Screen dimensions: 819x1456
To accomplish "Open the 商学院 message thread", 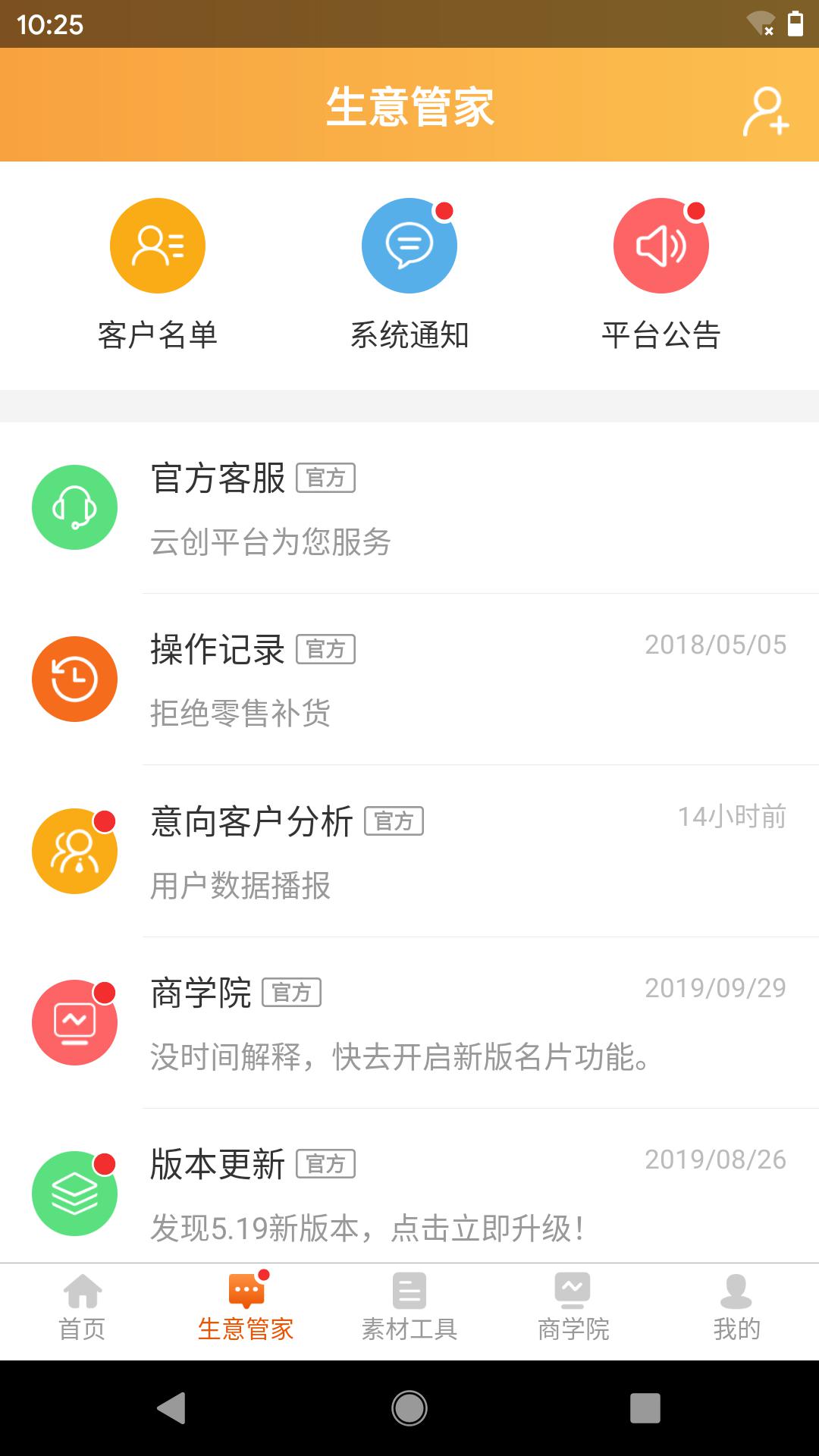I will click(409, 1022).
